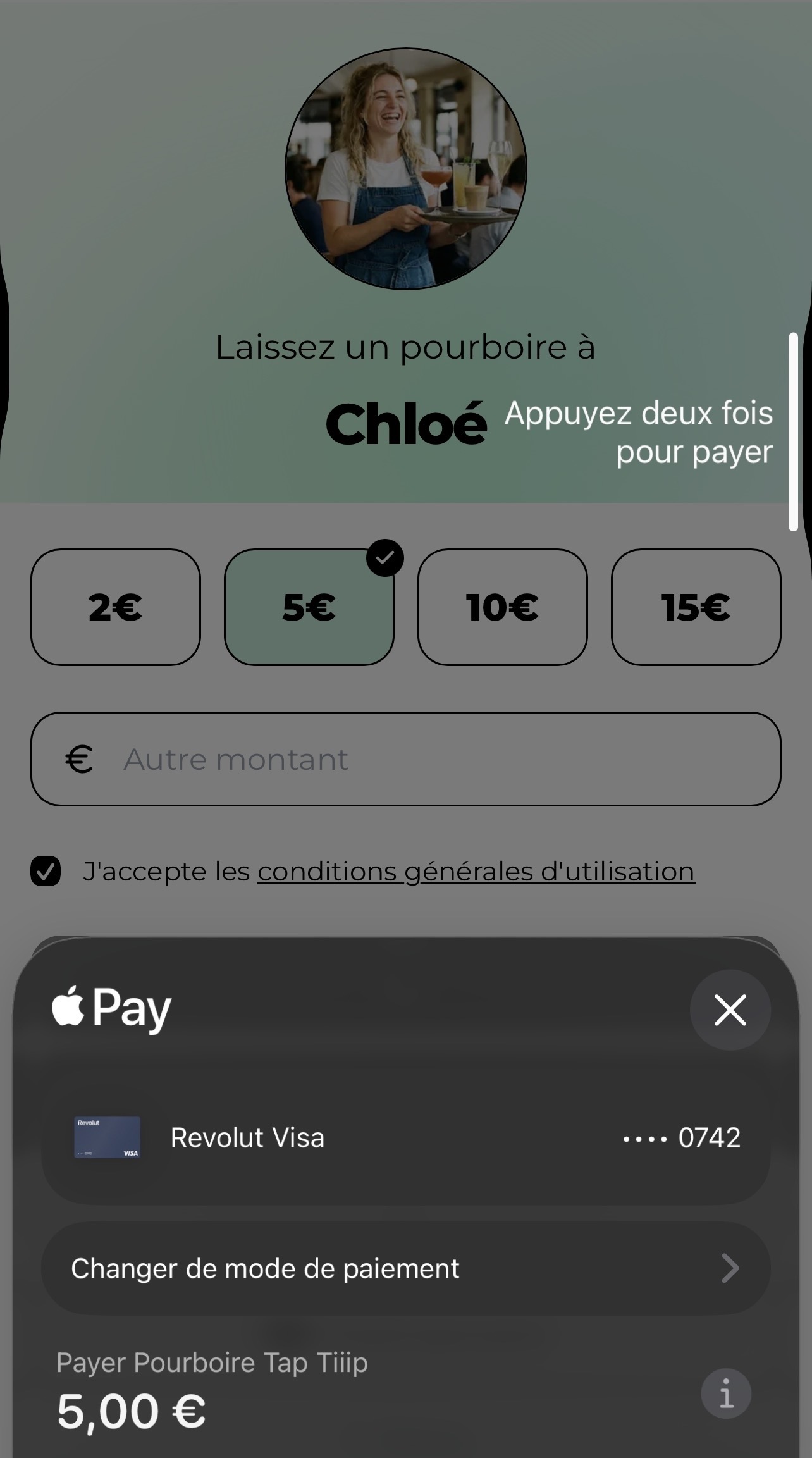Pick the 10€ tip amount

click(502, 607)
